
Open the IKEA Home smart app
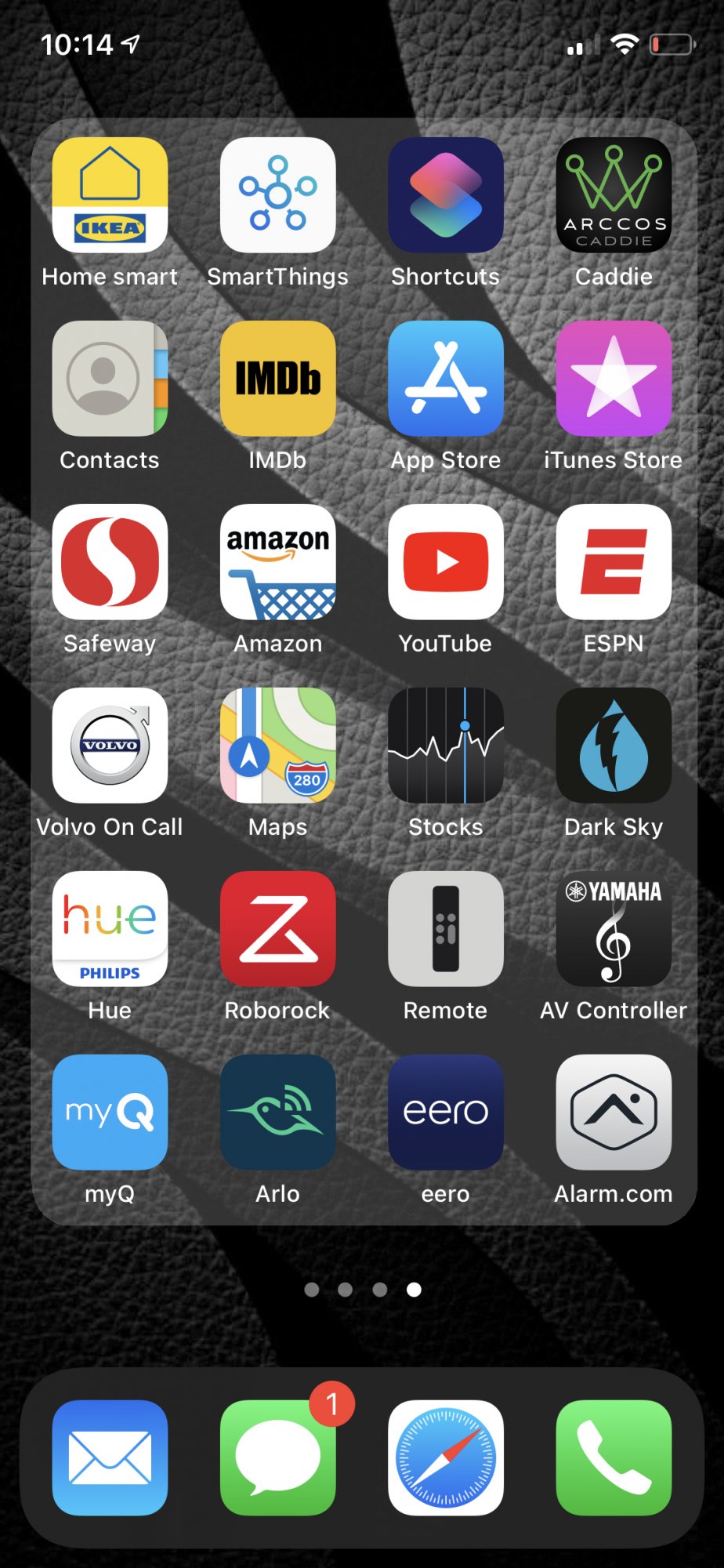[110, 195]
